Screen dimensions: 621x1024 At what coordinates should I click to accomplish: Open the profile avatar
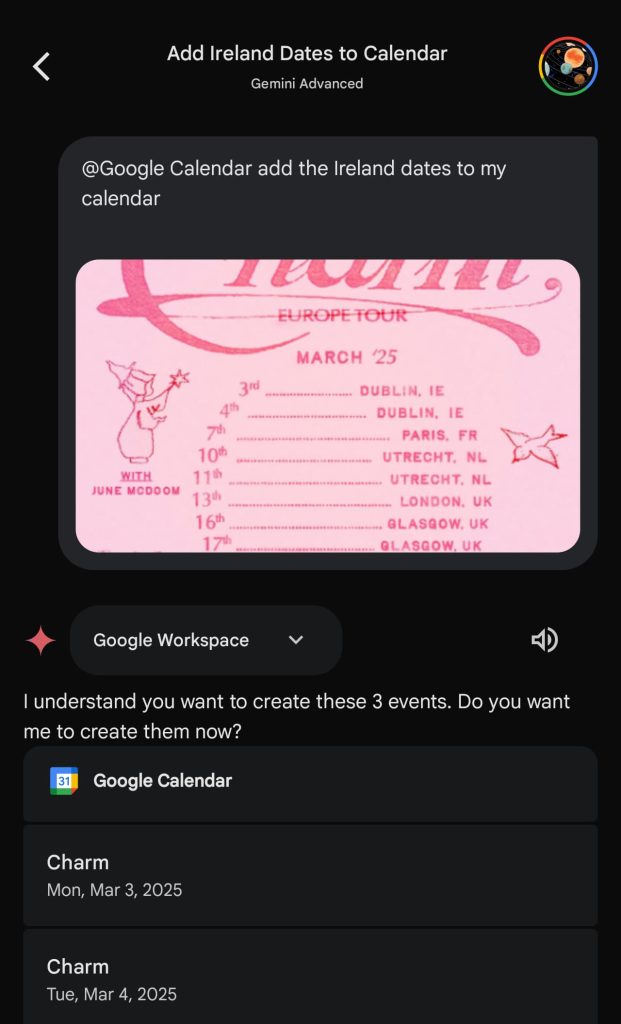pyautogui.click(x=567, y=67)
